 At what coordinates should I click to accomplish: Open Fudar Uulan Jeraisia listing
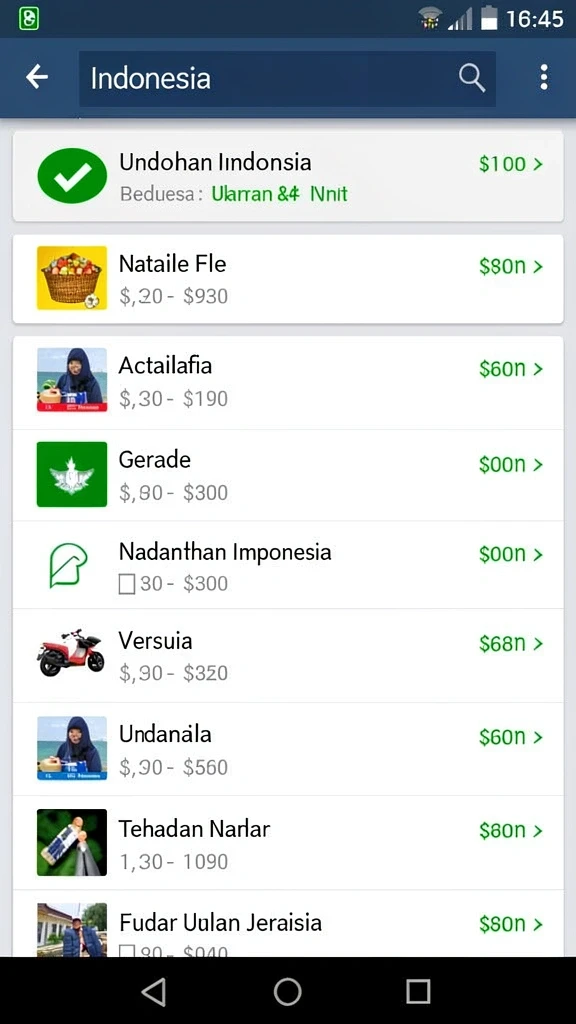pyautogui.click(x=288, y=923)
